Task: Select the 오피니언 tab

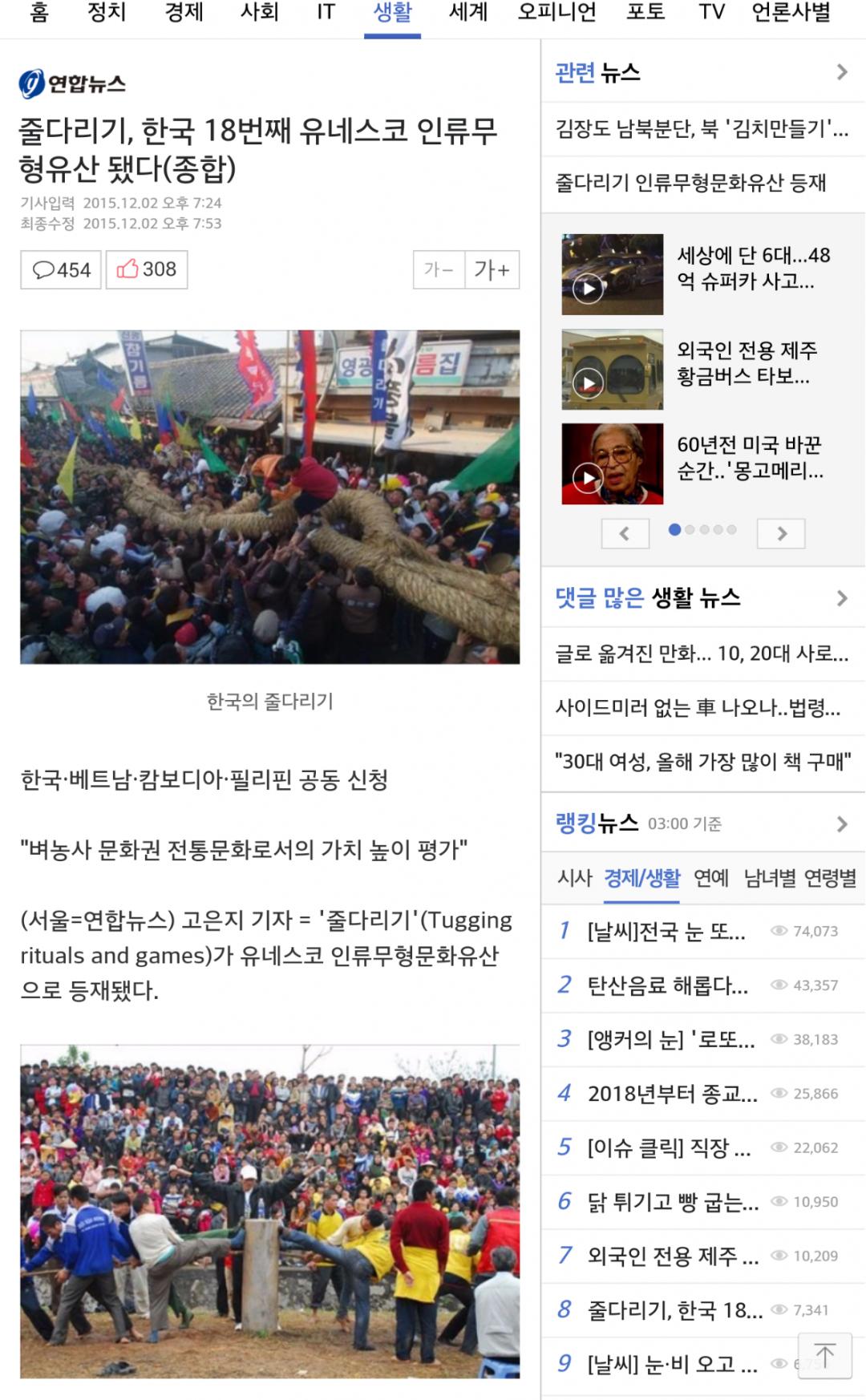Action: [x=556, y=13]
